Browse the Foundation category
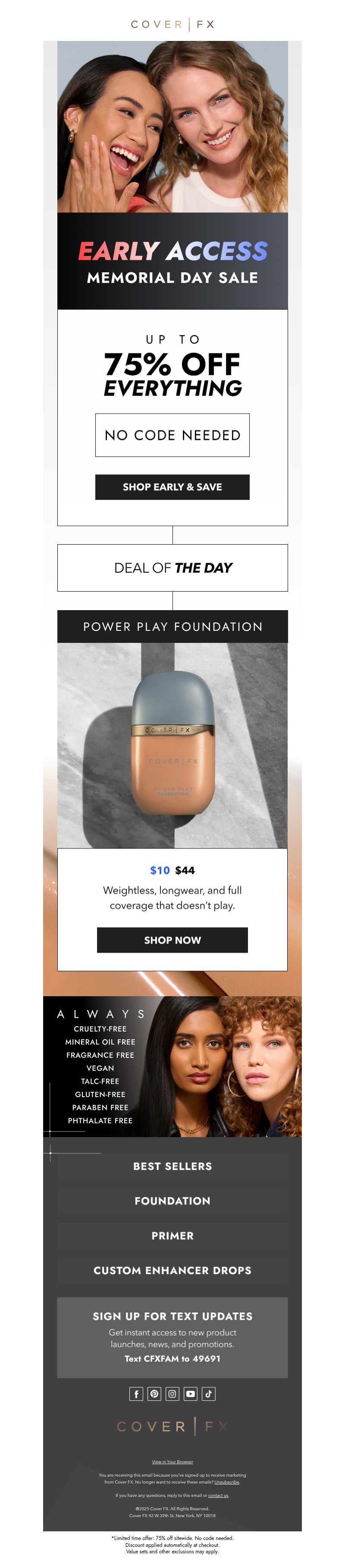Image resolution: width=345 pixels, height=1568 pixels. click(x=172, y=1200)
